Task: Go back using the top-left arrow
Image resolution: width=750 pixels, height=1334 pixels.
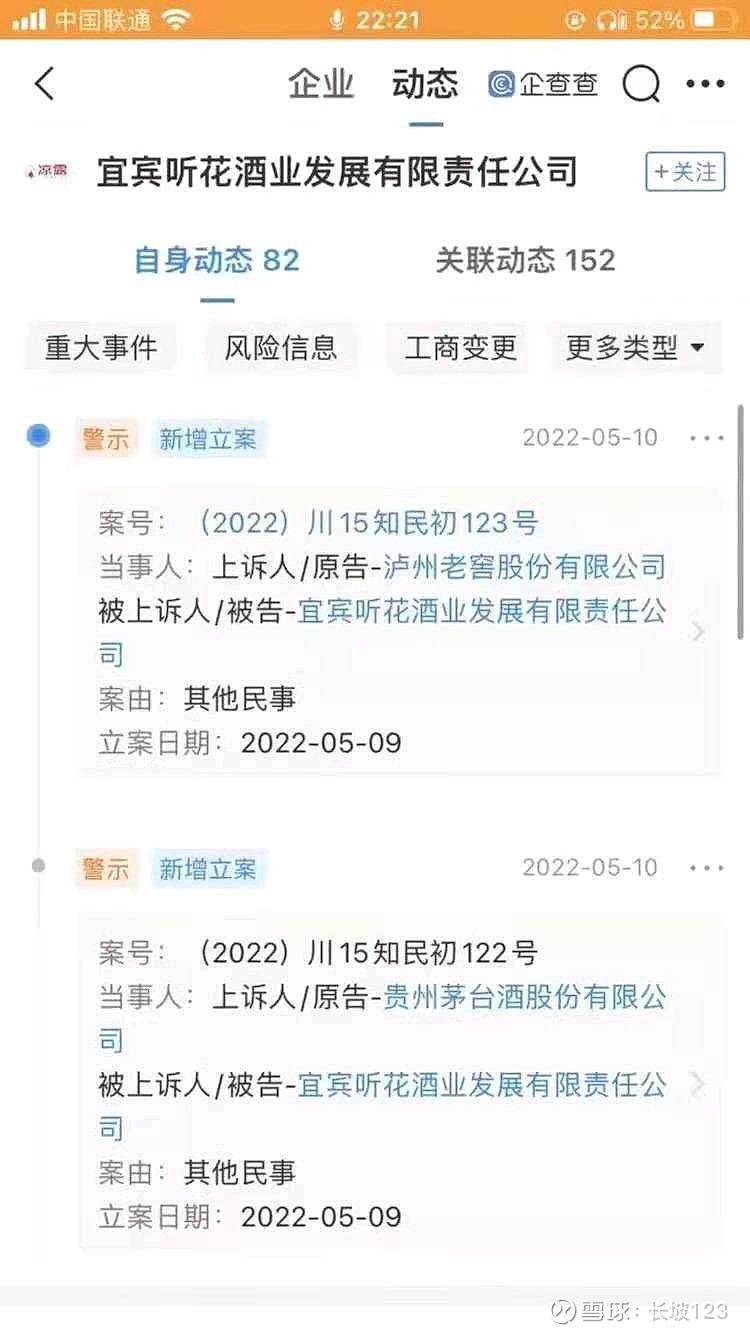Action: (44, 84)
